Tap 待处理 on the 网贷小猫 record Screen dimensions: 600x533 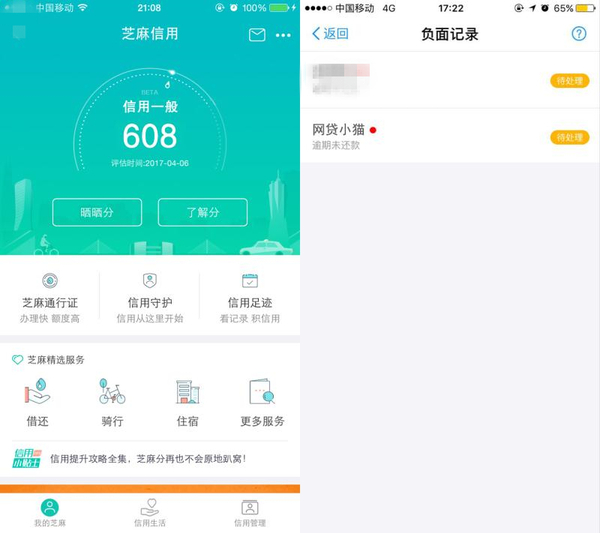[569, 137]
